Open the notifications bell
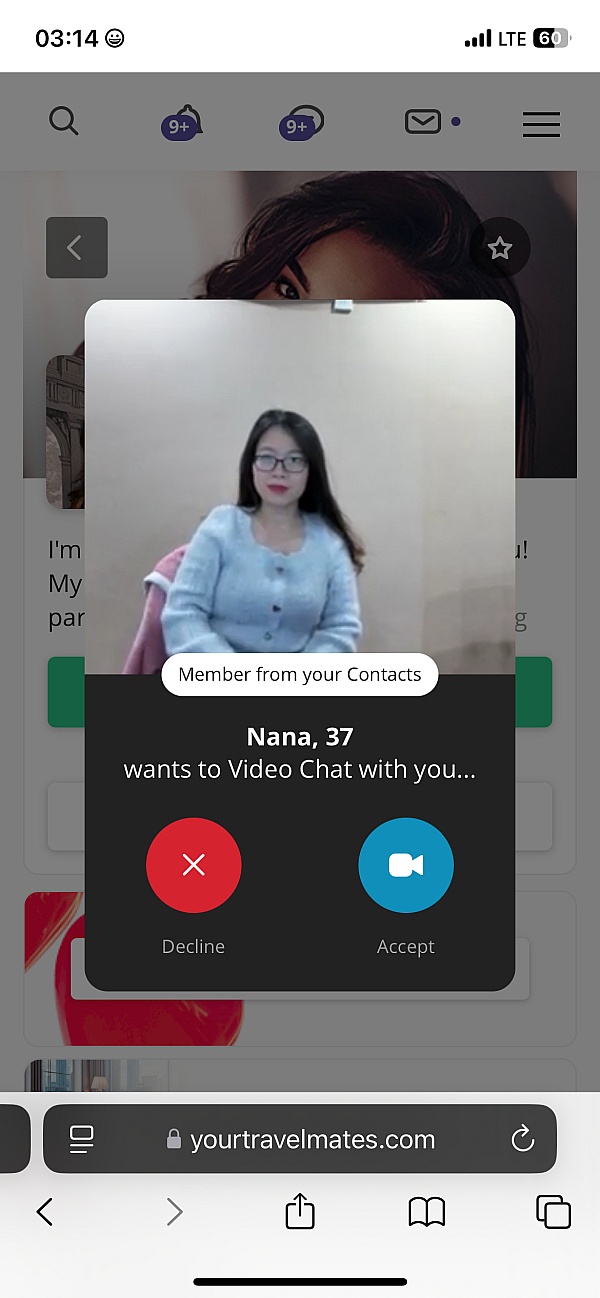The width and height of the screenshot is (600, 1298). [183, 124]
